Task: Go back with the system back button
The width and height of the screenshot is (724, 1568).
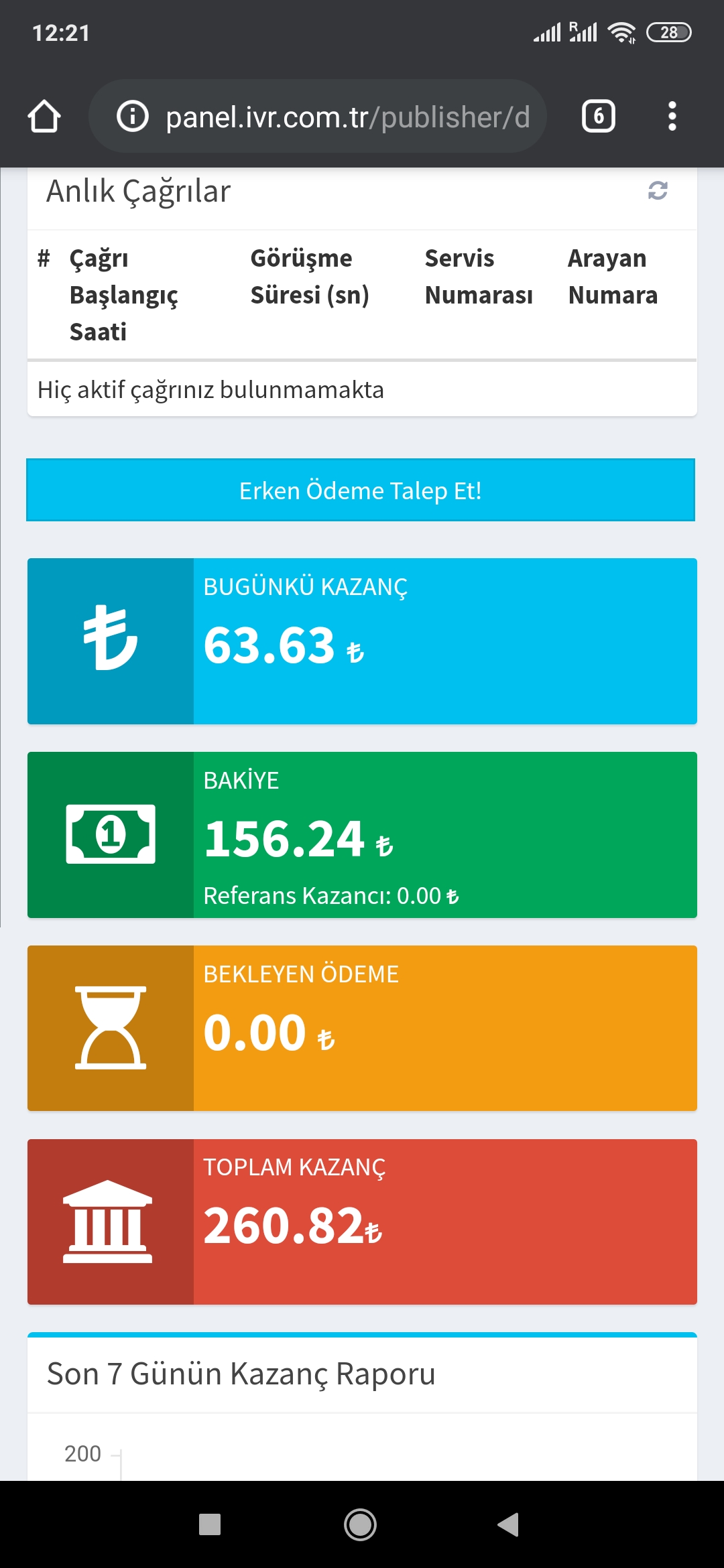Action: coord(509,1524)
